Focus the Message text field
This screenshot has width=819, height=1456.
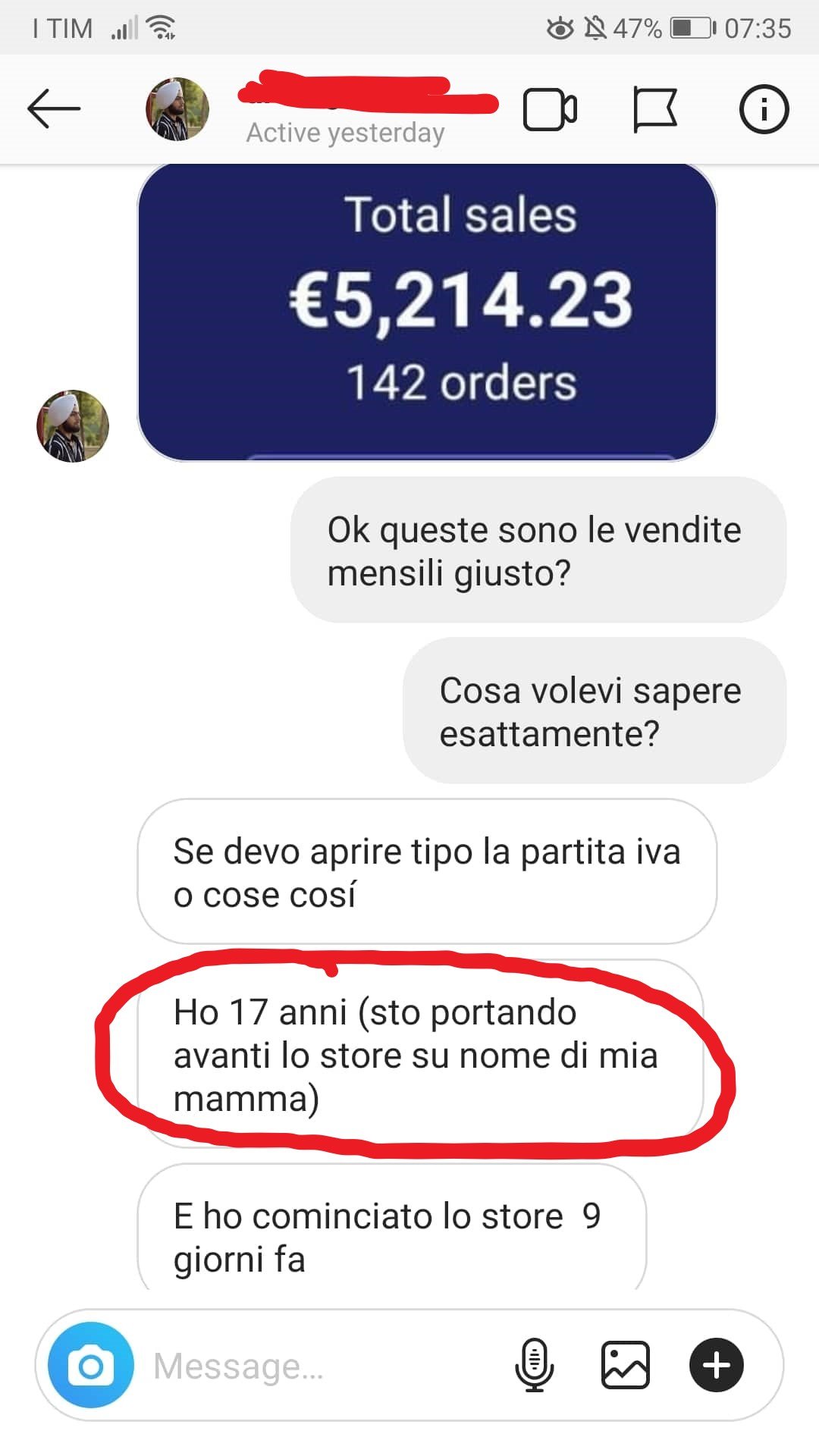(318, 1366)
